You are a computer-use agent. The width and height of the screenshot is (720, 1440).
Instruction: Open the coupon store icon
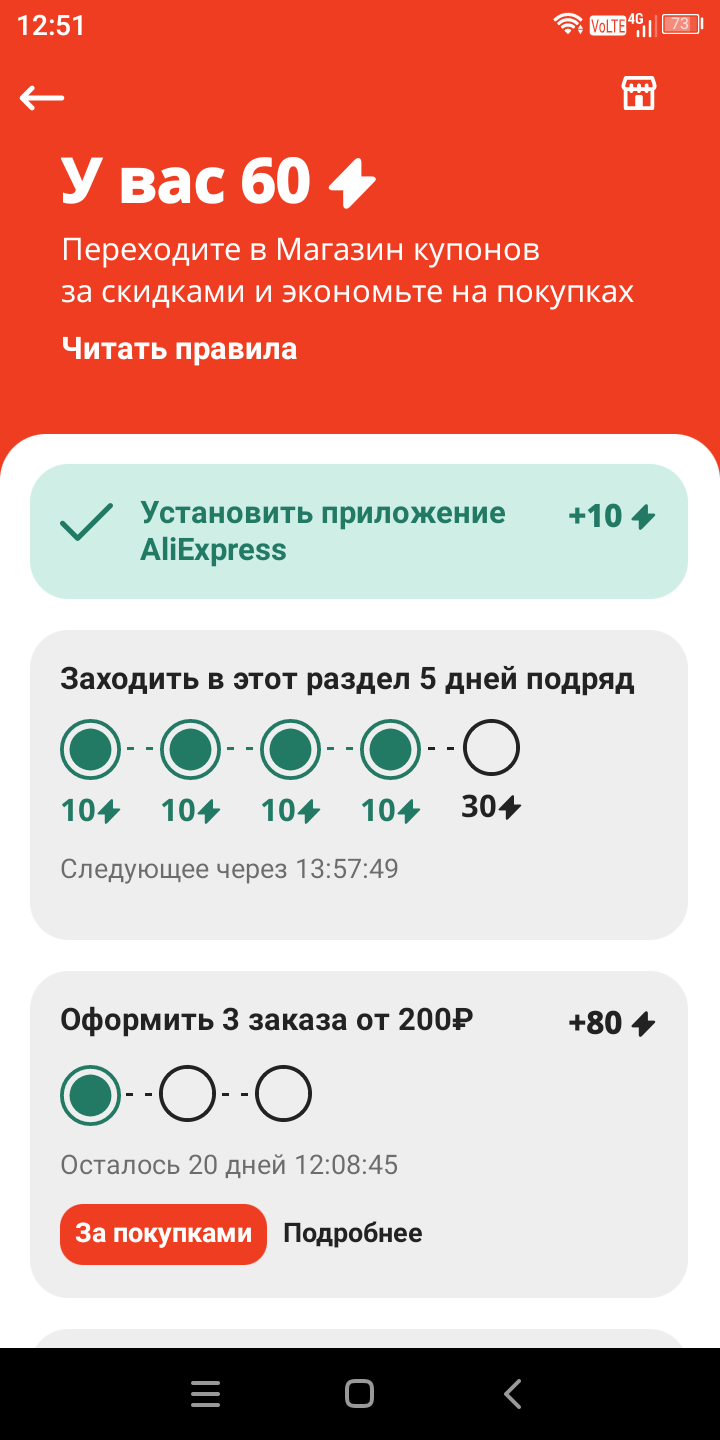coord(638,93)
